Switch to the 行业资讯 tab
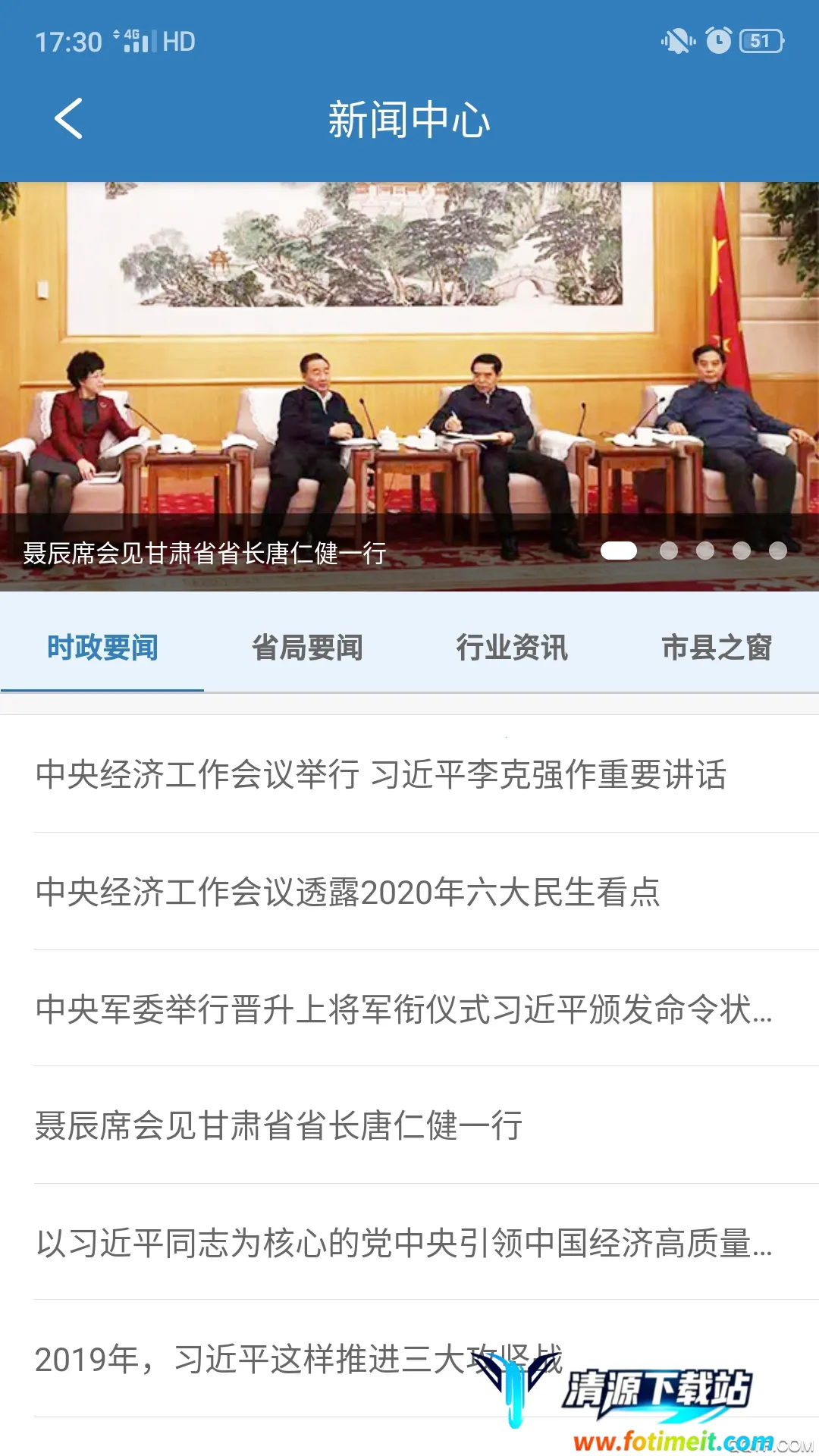 coord(512,648)
